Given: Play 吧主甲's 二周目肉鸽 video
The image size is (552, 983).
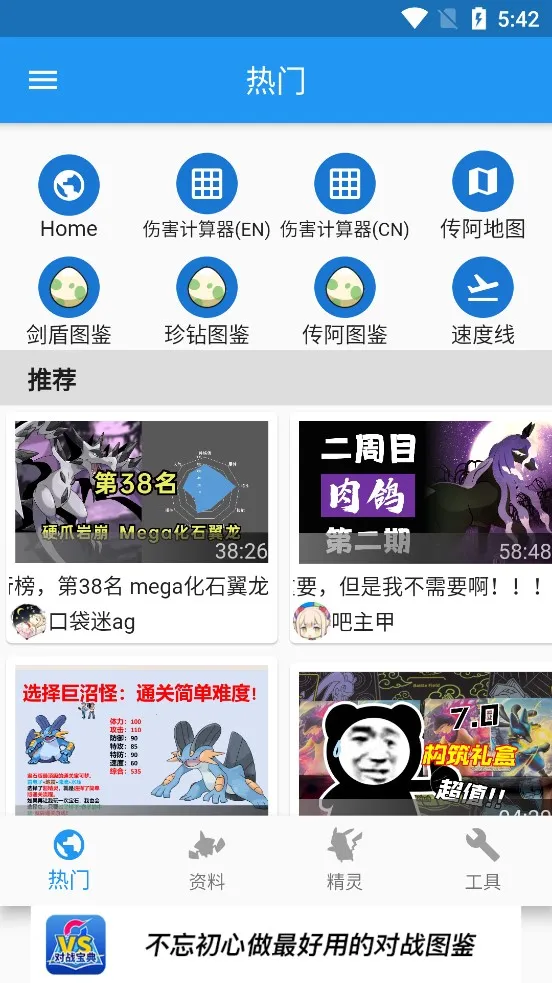Looking at the screenshot, I should click(421, 527).
